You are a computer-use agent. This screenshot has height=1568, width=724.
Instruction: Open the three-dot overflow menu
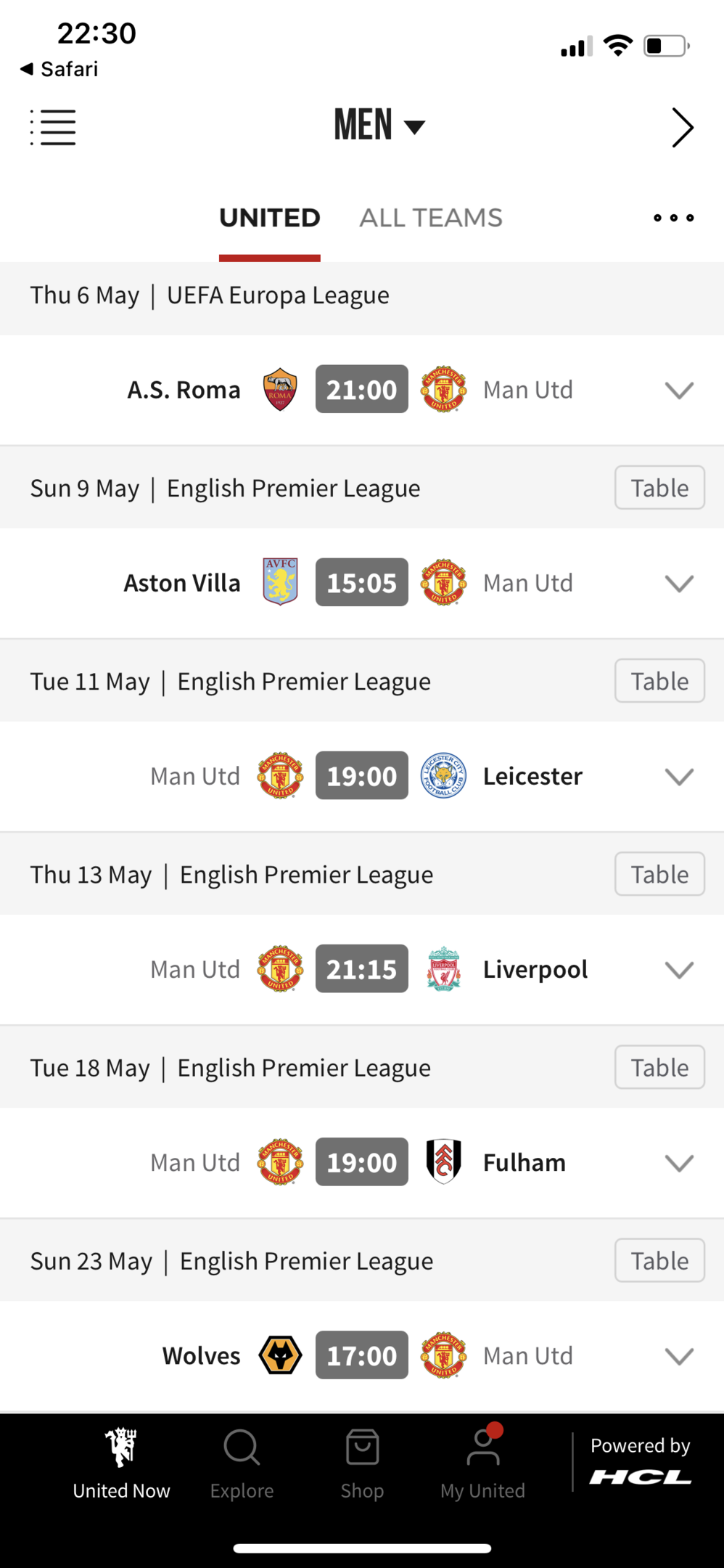pos(673,218)
